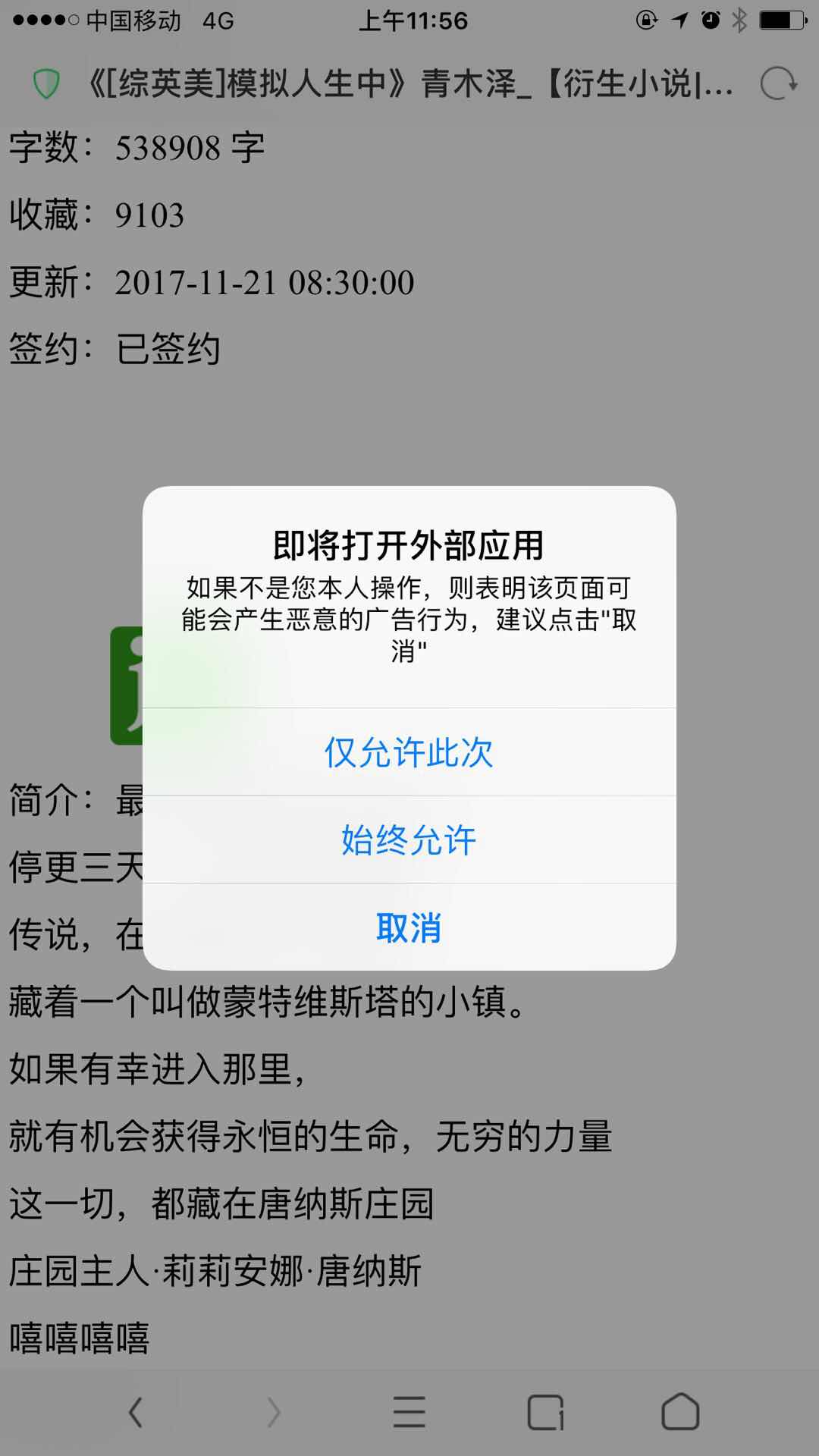This screenshot has height=1456, width=819.
Task: Open the green security shield icon
Action: tap(45, 83)
